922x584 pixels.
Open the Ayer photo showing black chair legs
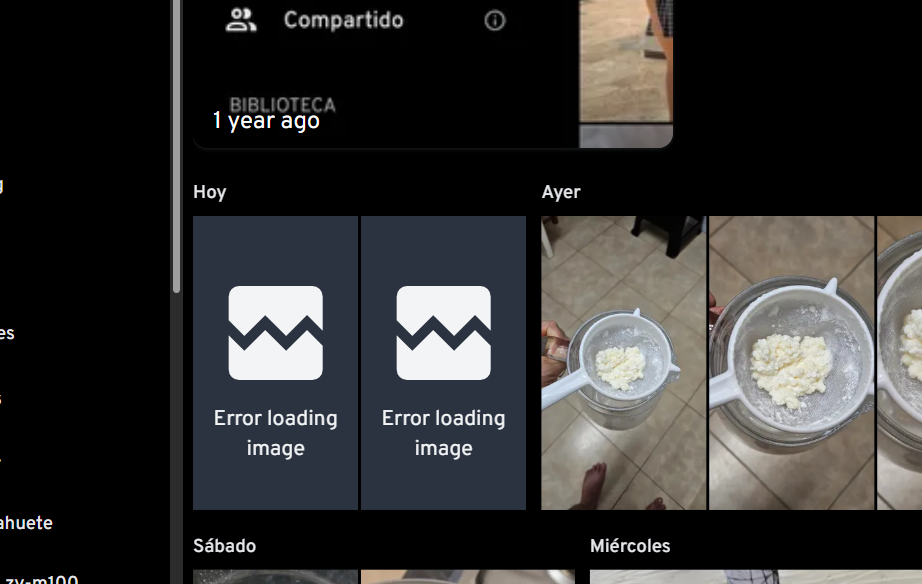point(624,362)
